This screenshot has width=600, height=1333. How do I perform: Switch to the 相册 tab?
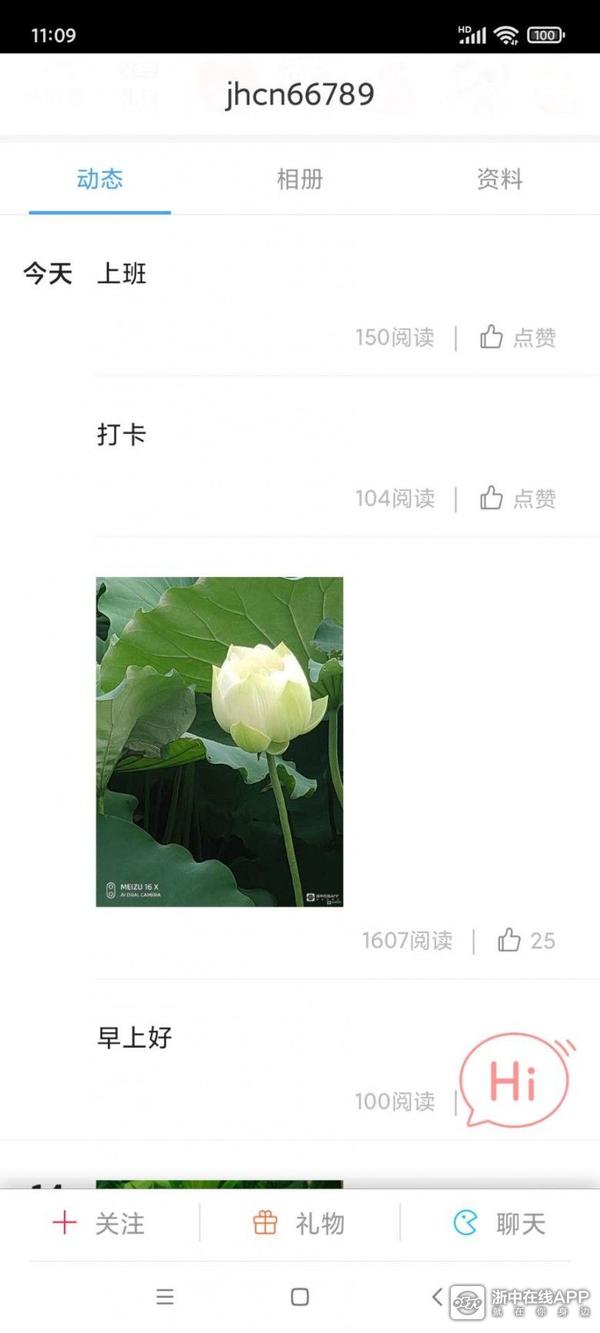(x=299, y=180)
